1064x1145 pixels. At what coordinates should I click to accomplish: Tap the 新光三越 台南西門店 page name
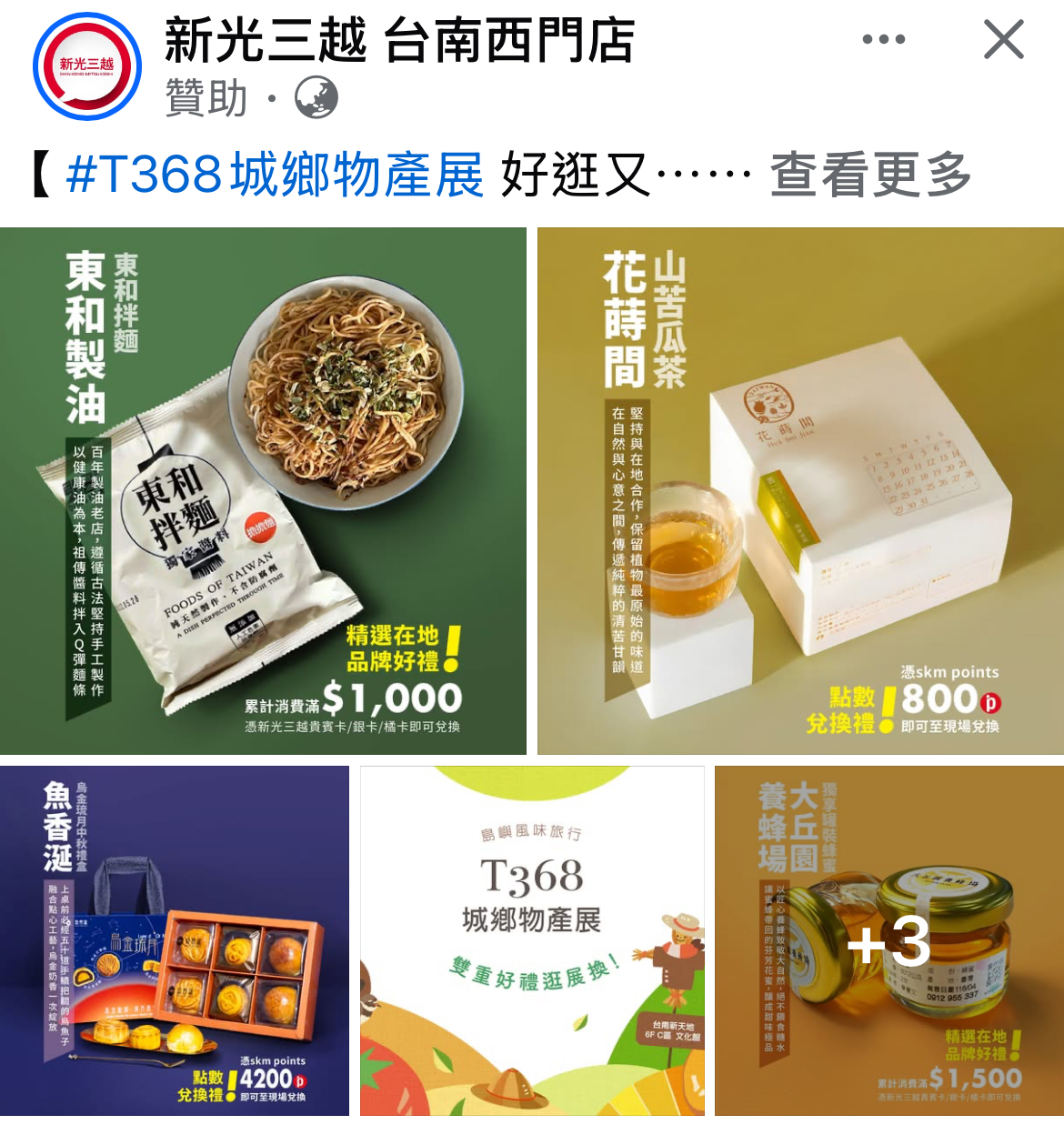(x=399, y=41)
